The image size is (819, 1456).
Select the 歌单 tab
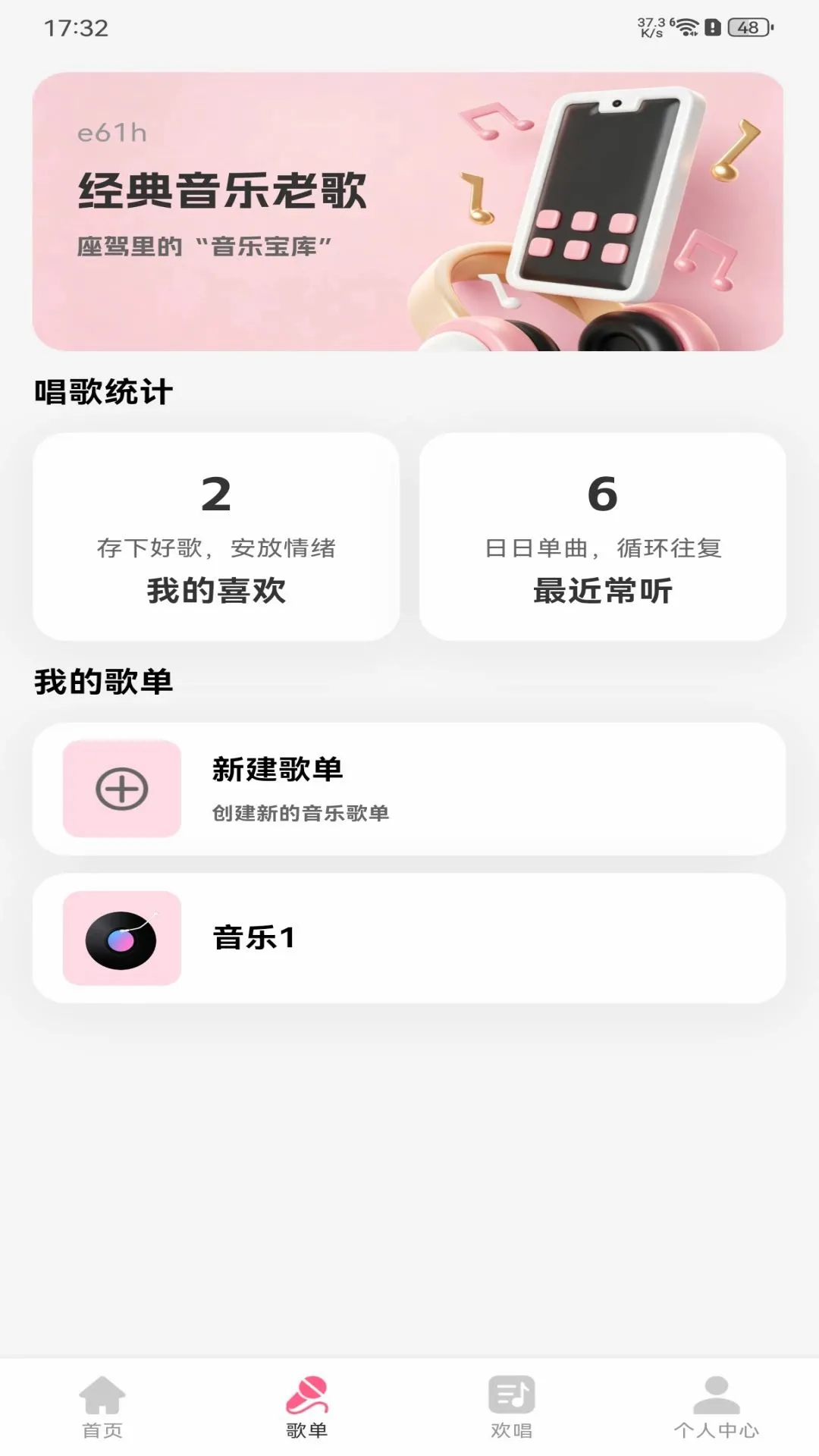tap(307, 1407)
